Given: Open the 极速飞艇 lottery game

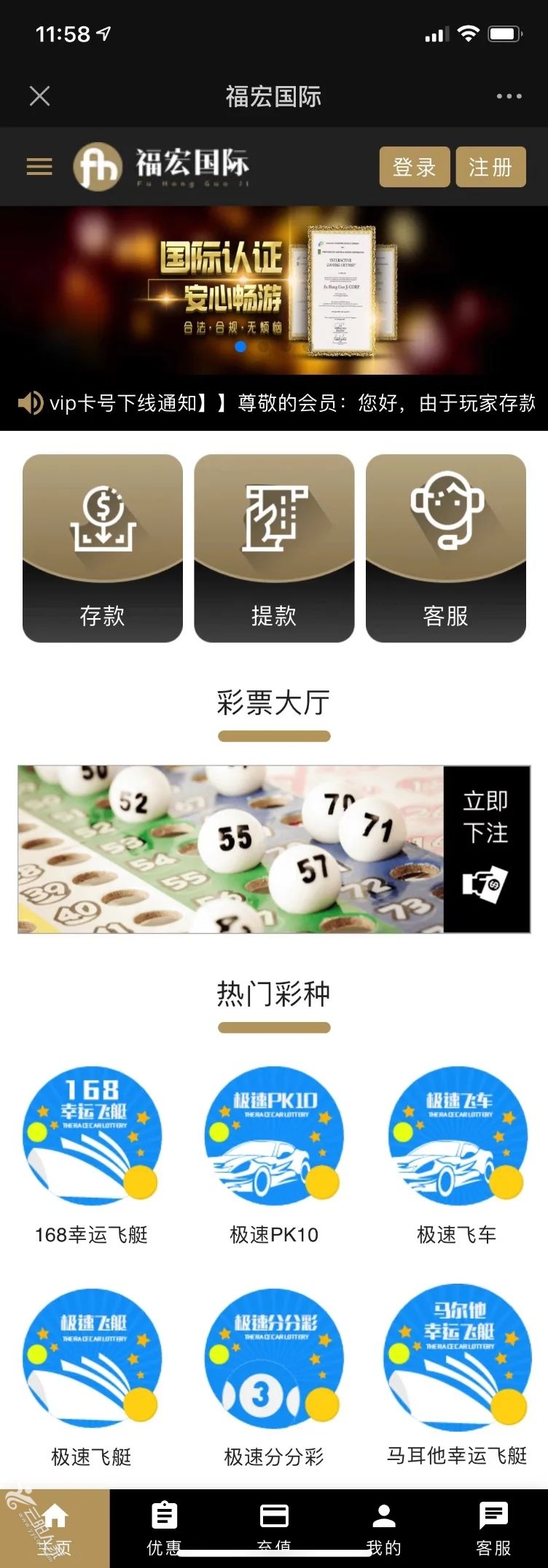Looking at the screenshot, I should tap(92, 1360).
